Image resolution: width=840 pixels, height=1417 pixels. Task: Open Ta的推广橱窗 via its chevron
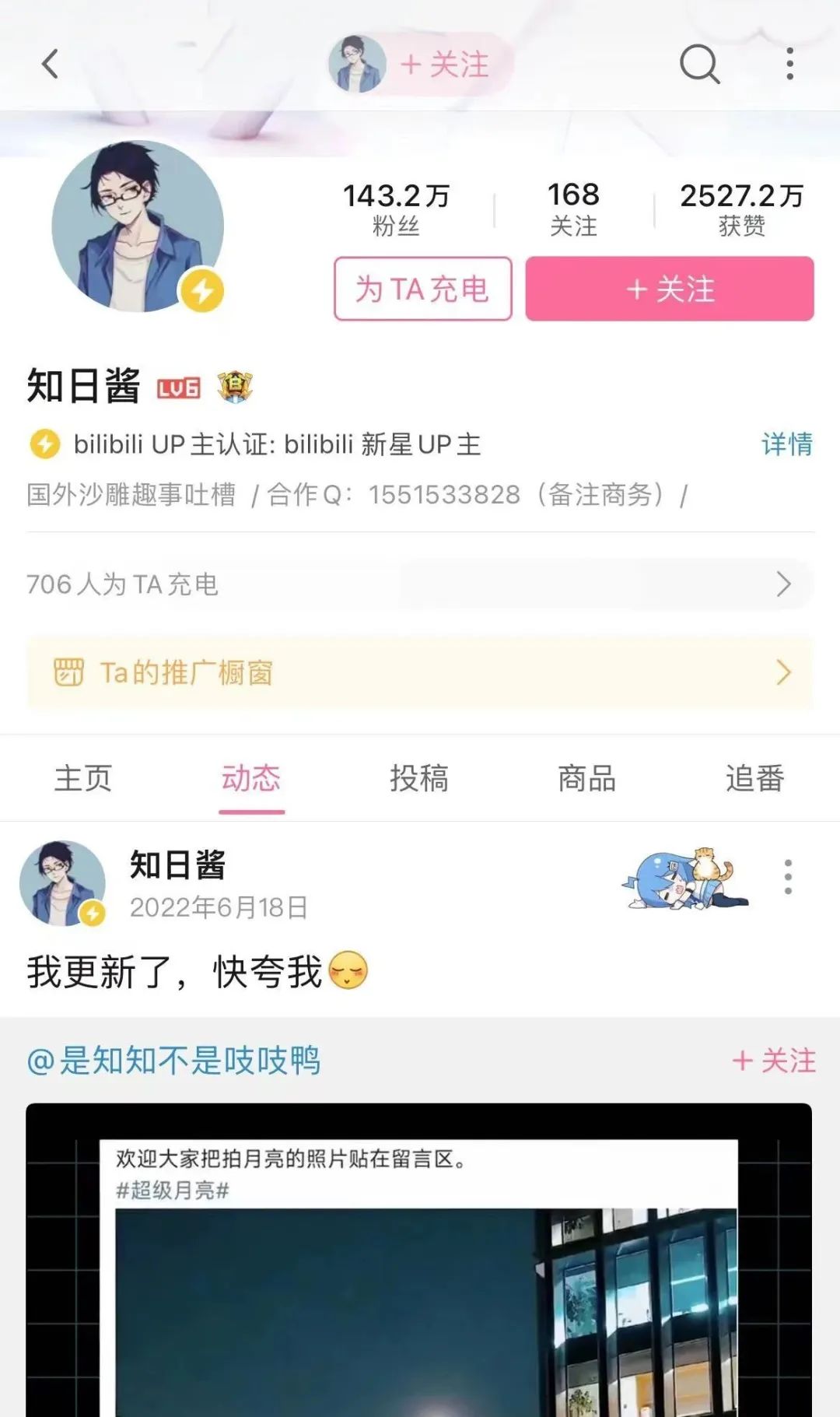tap(782, 671)
